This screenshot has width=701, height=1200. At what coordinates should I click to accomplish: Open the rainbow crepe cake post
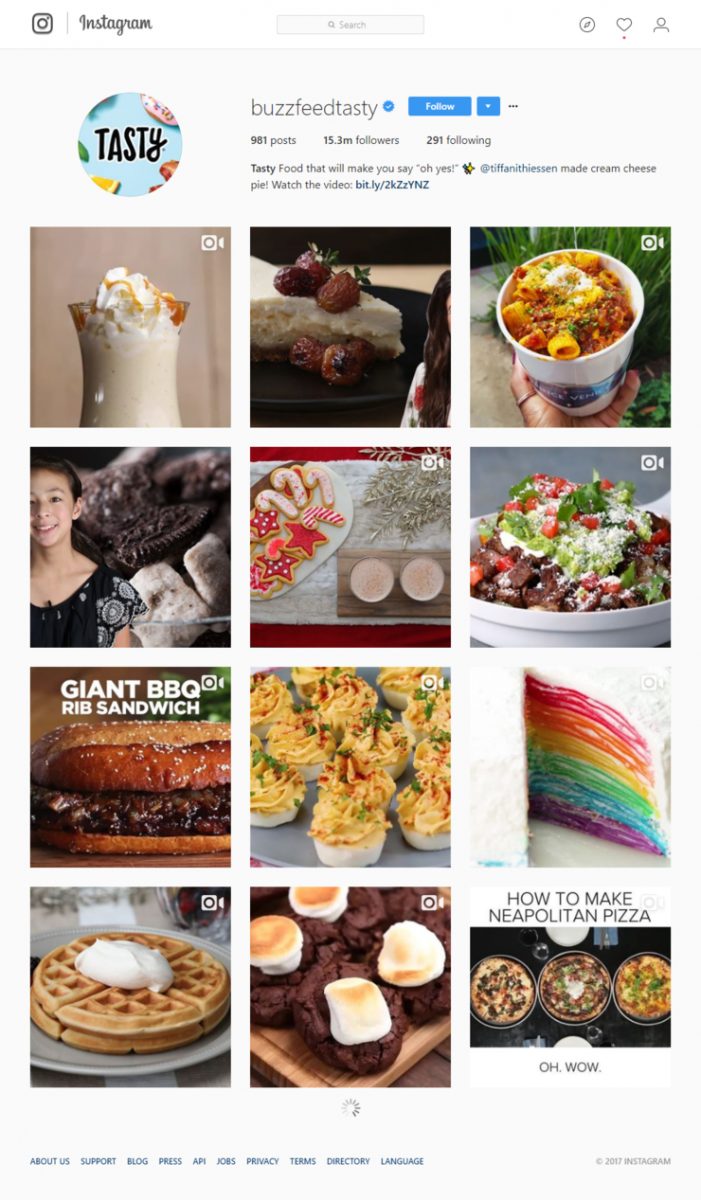(570, 767)
